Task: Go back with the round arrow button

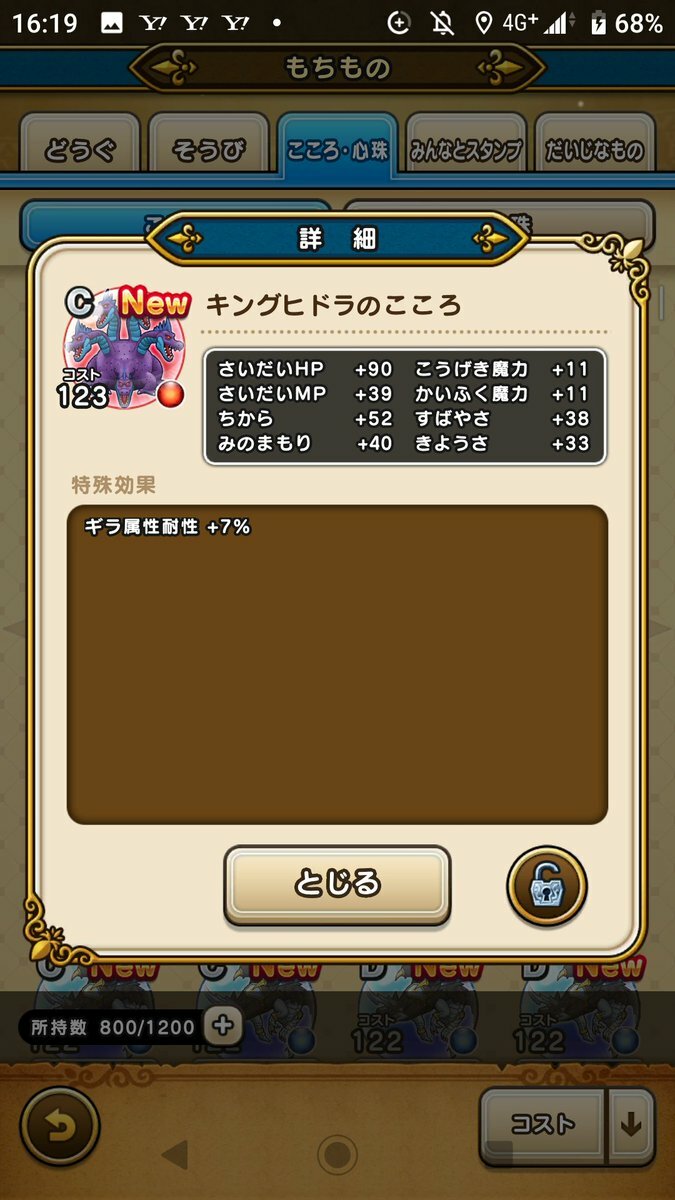Action: (60, 1126)
